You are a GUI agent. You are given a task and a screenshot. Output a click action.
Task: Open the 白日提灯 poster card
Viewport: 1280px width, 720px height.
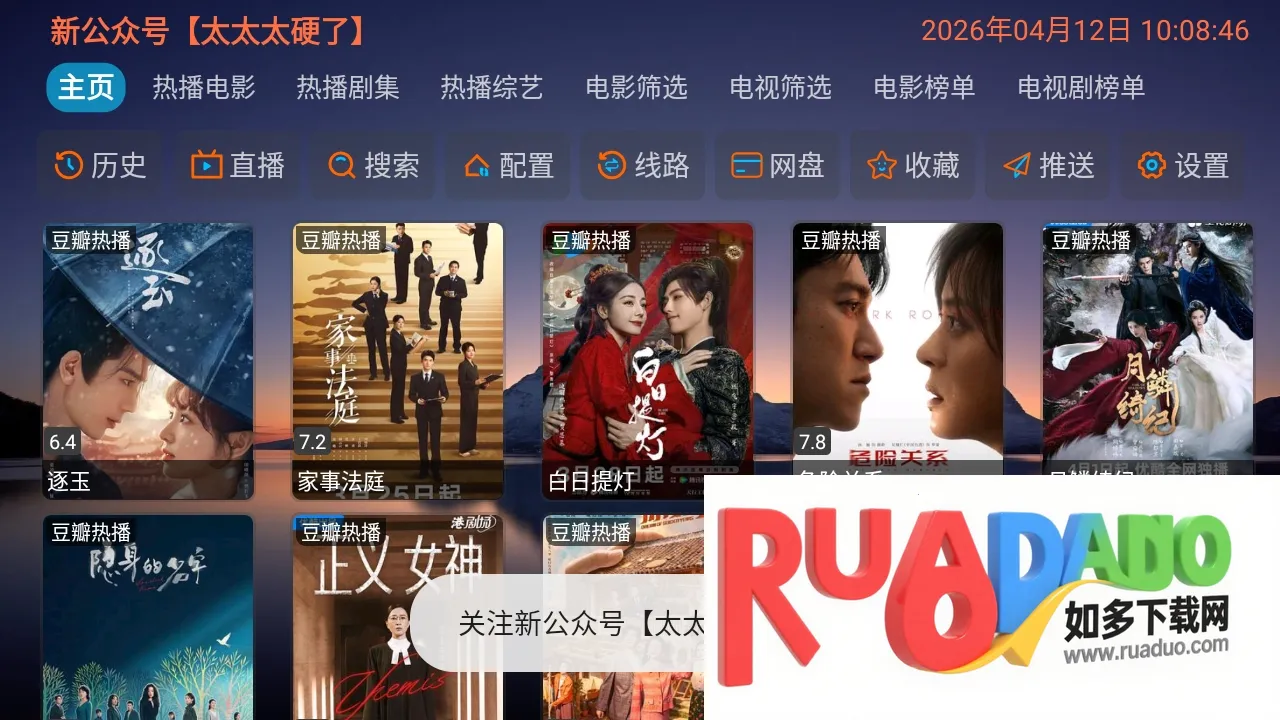tap(648, 360)
